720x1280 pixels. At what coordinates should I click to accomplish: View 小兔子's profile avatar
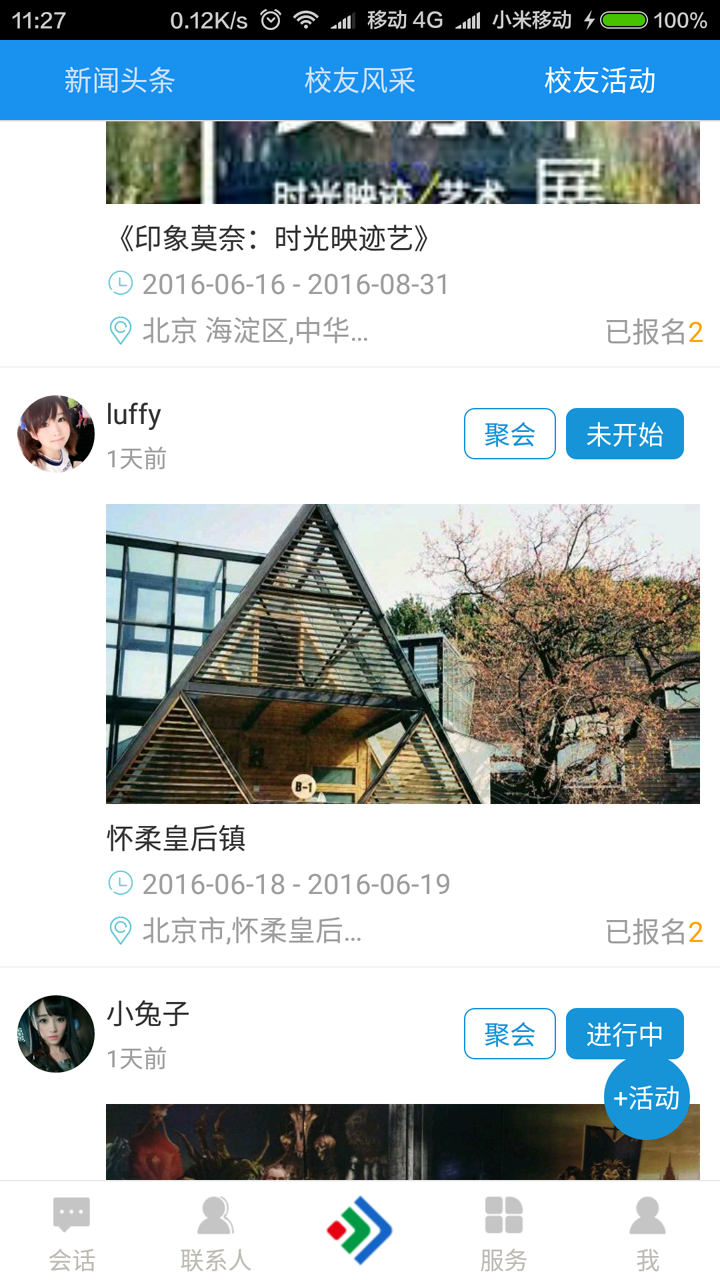click(56, 1034)
